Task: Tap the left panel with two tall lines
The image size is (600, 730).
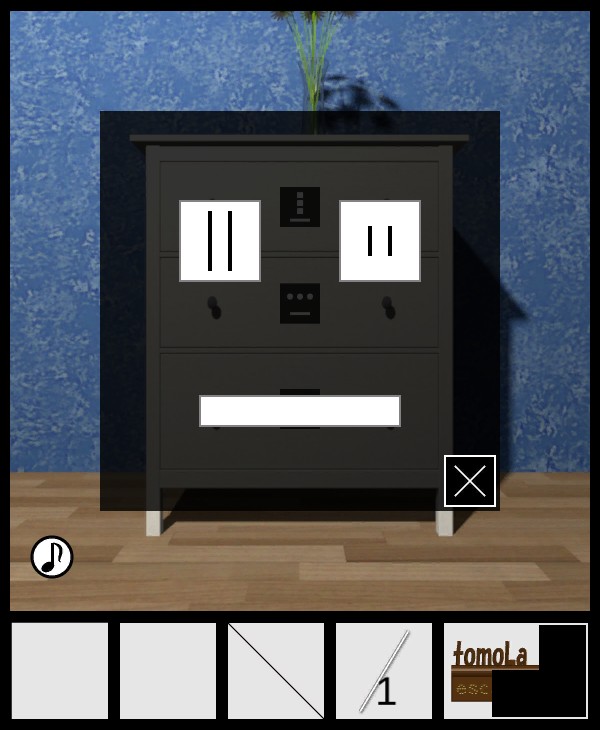Action: (x=220, y=241)
